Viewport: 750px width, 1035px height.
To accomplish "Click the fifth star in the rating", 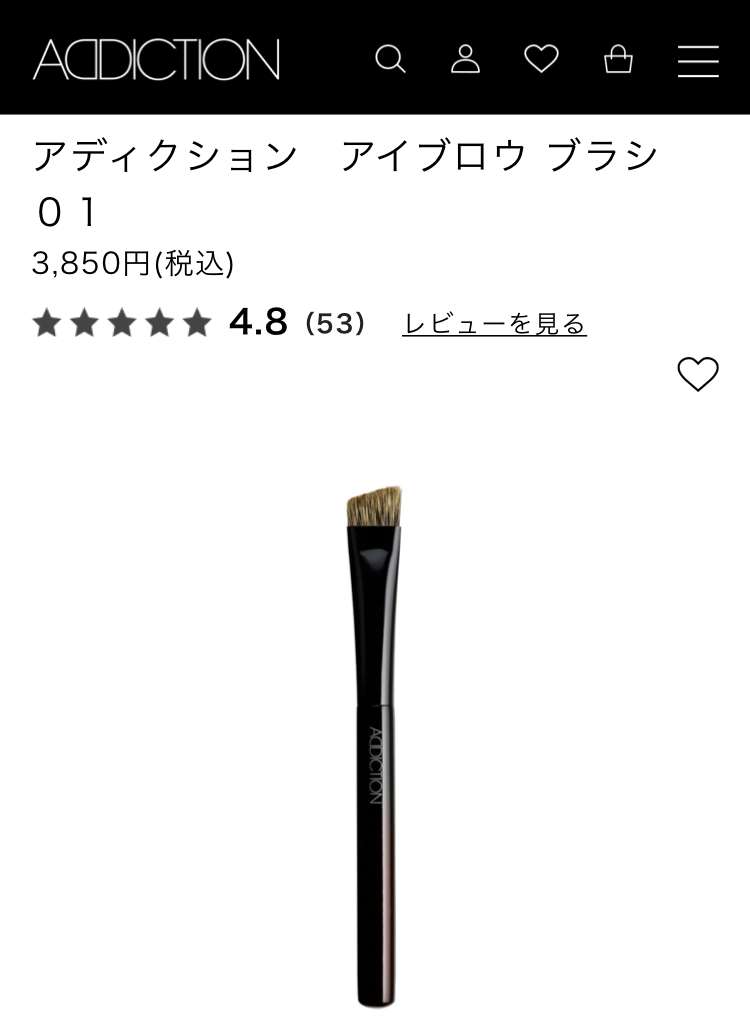I will point(197,322).
